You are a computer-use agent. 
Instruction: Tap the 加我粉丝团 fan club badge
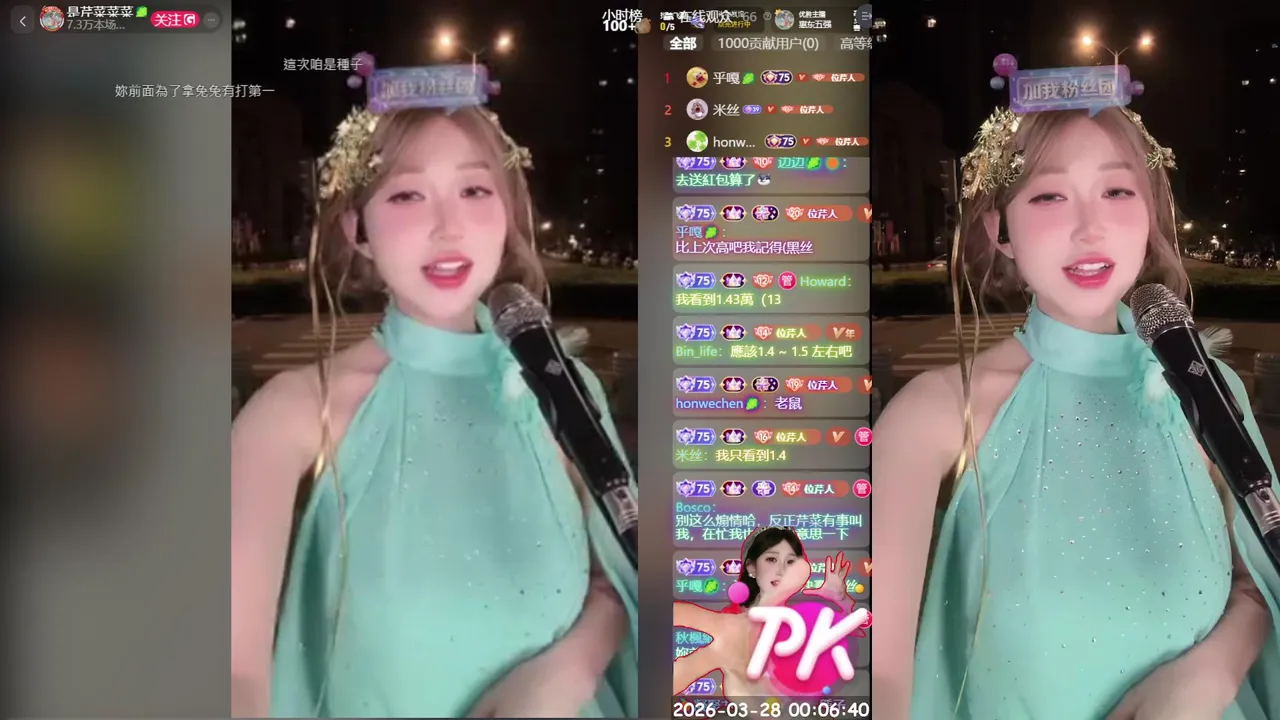(x=428, y=87)
